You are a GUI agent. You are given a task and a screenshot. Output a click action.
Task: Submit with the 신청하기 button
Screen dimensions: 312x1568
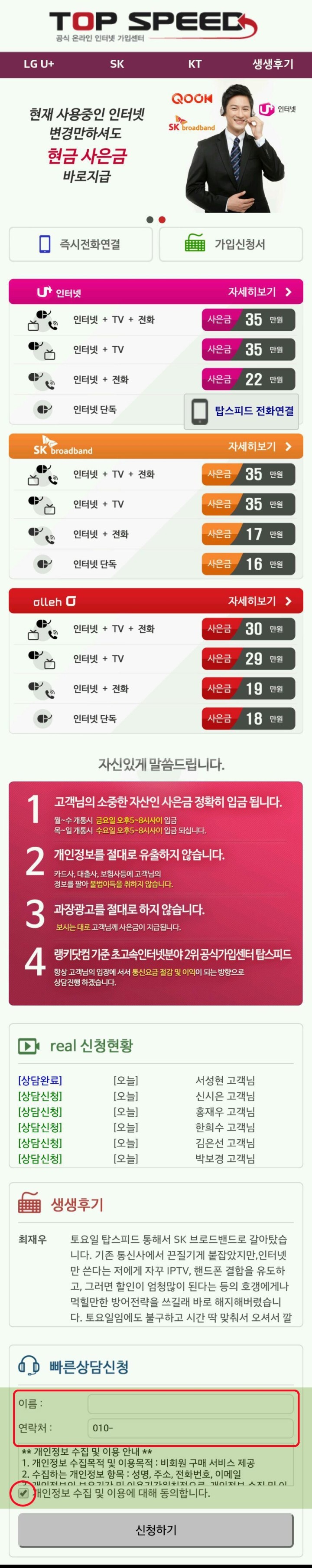tap(156, 1530)
